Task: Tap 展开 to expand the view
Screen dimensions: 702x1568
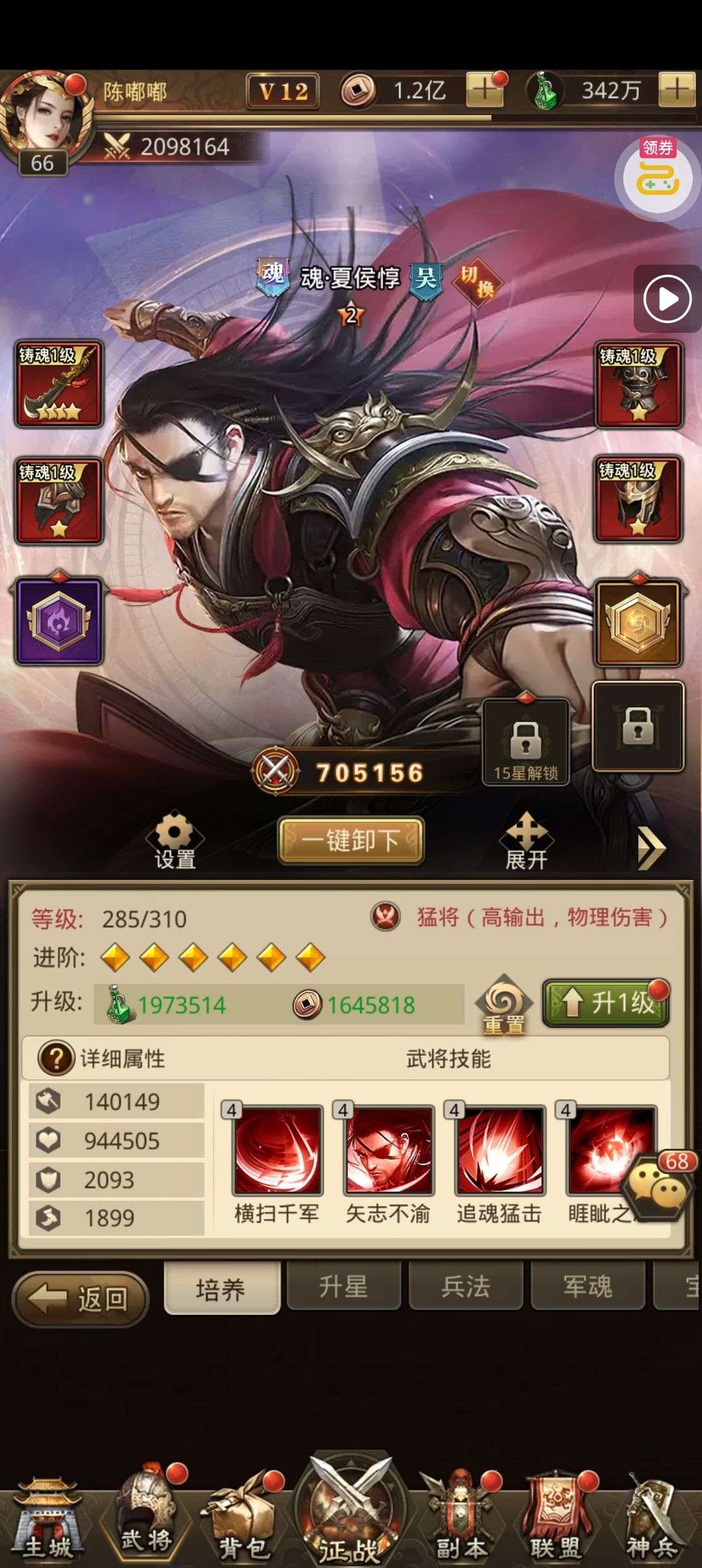Action: [526, 841]
